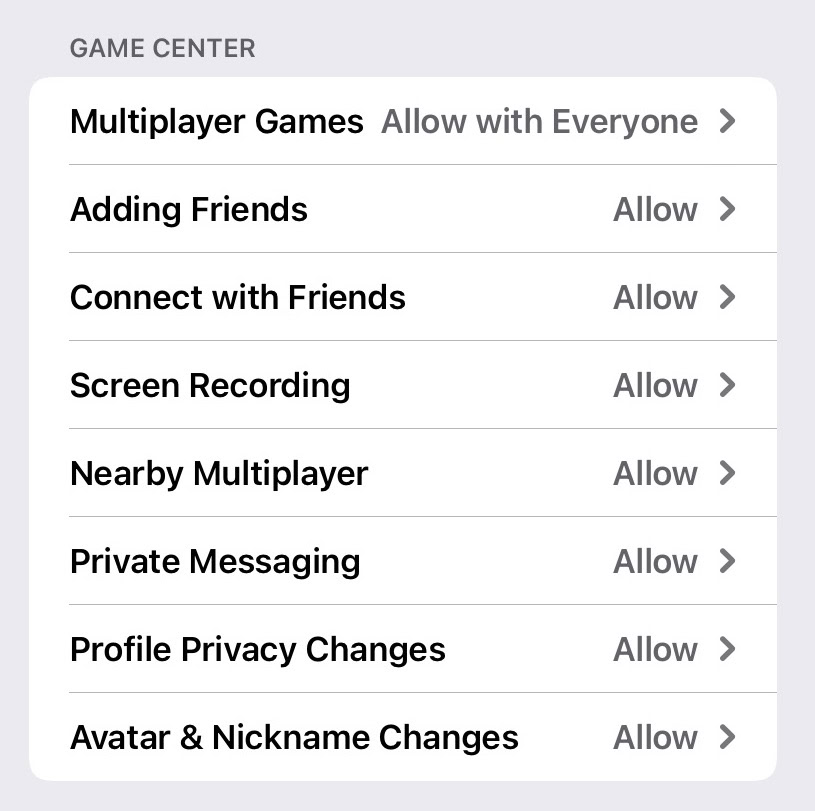815x811 pixels.
Task: Open Avatar & Nickname Changes setting
Action: 403,738
